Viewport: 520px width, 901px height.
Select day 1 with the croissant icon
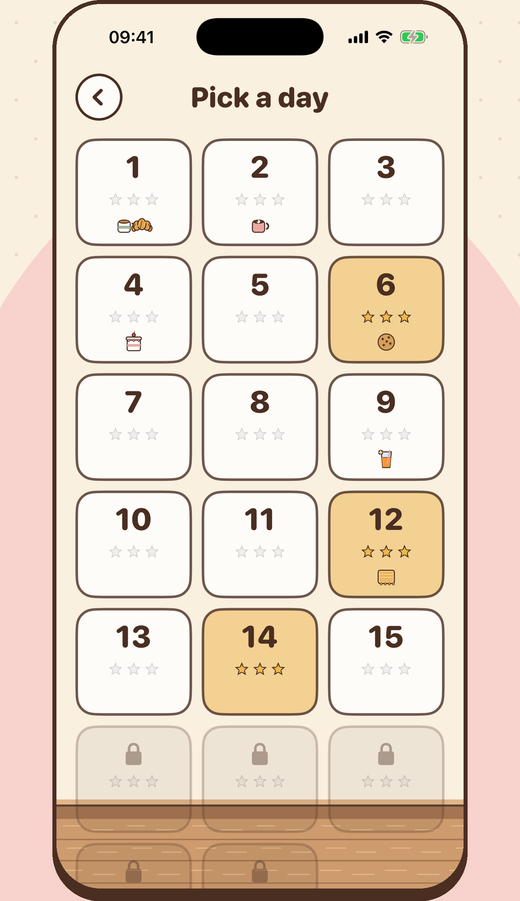133,192
